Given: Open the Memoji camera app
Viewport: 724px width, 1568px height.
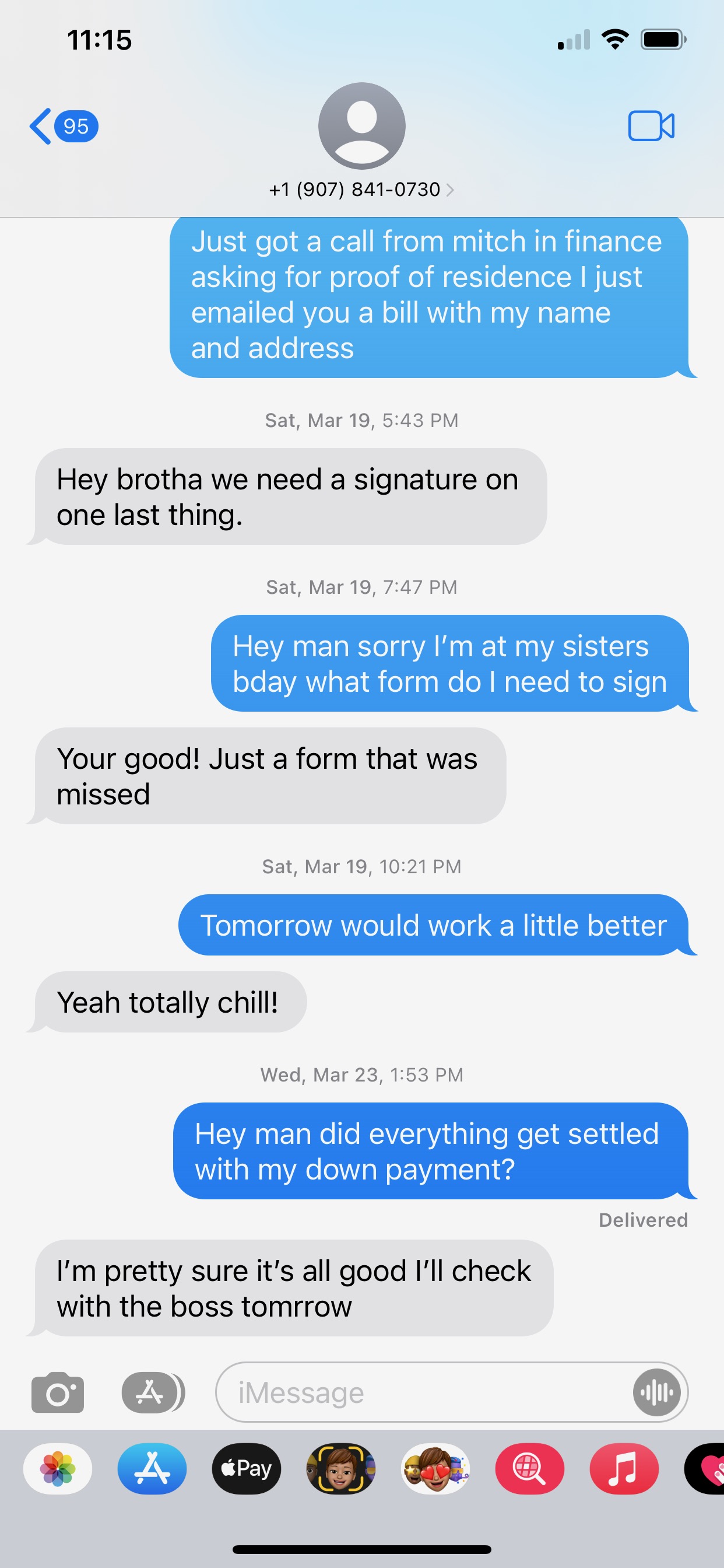Looking at the screenshot, I should pos(340,1468).
